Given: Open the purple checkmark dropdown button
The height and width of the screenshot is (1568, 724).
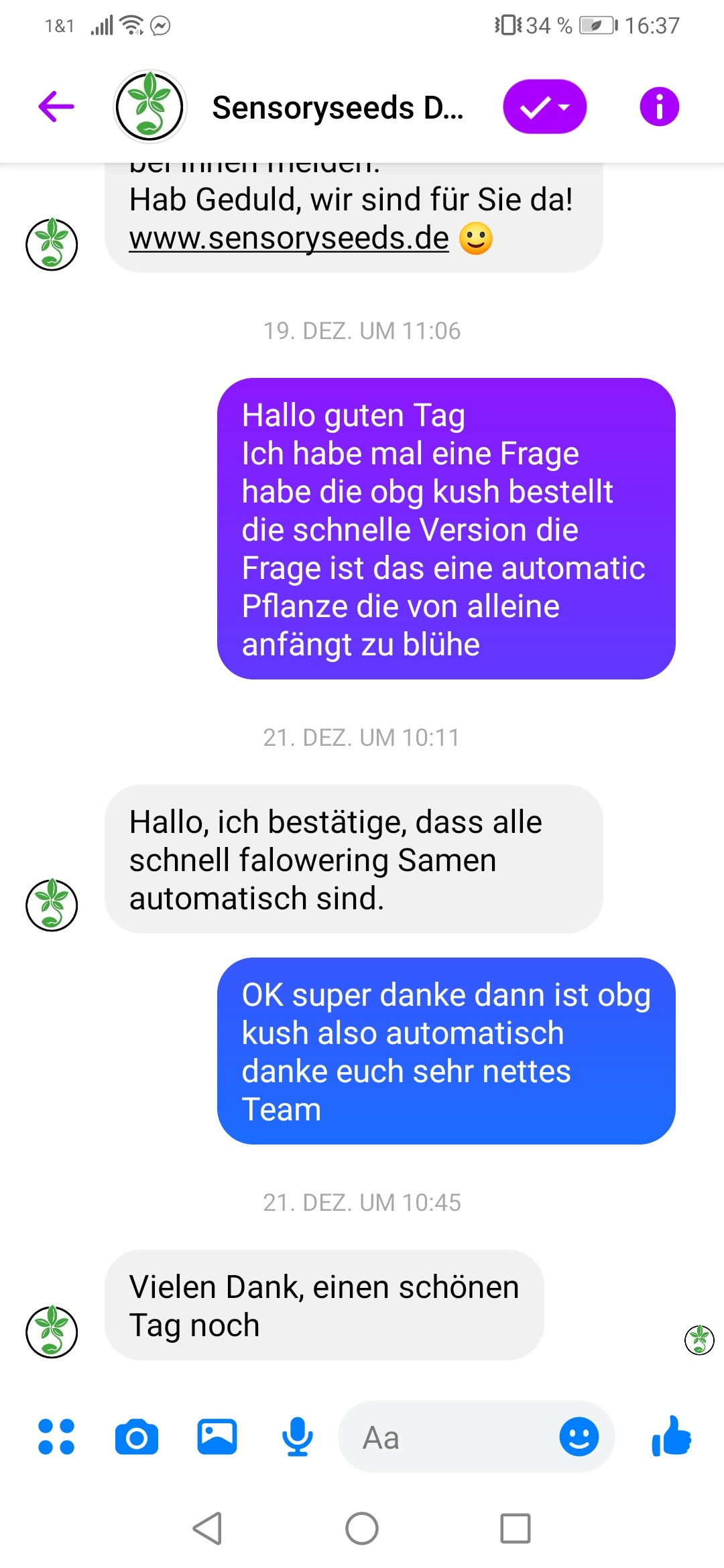Looking at the screenshot, I should (x=544, y=107).
